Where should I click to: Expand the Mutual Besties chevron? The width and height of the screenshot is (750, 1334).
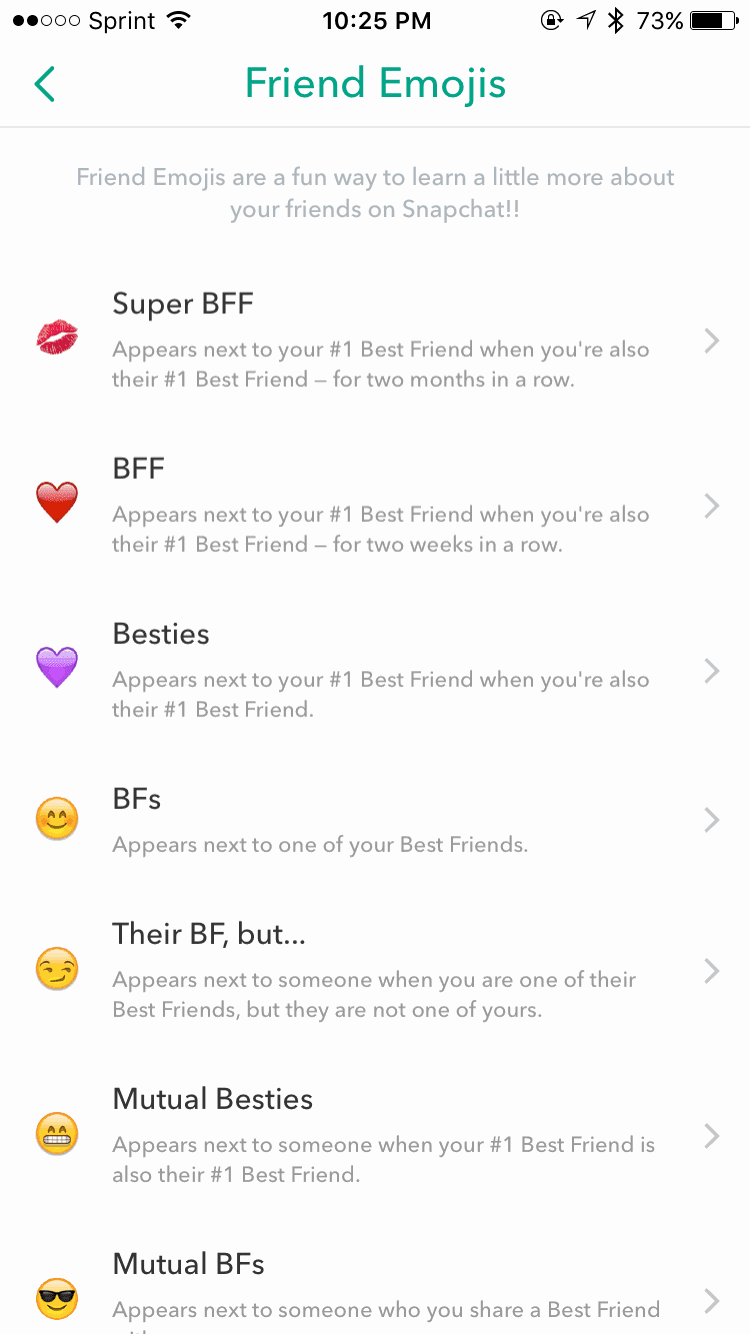coord(710,1136)
